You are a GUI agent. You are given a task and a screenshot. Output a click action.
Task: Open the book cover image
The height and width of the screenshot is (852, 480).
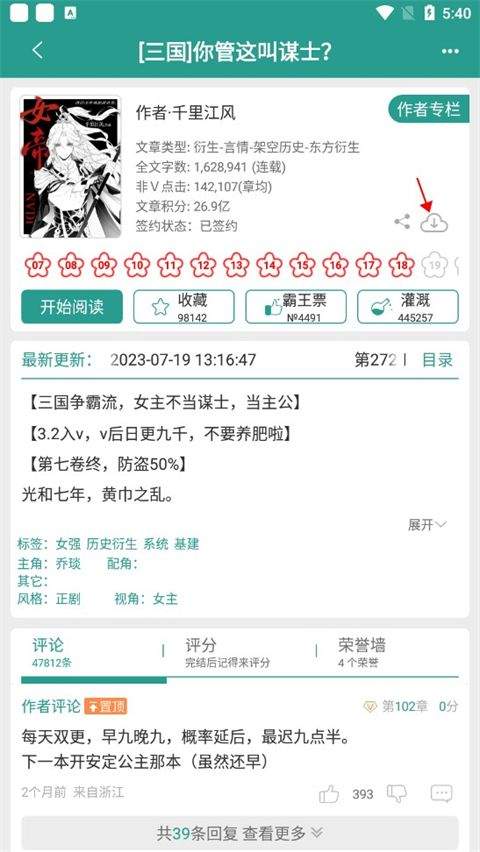[x=71, y=167]
